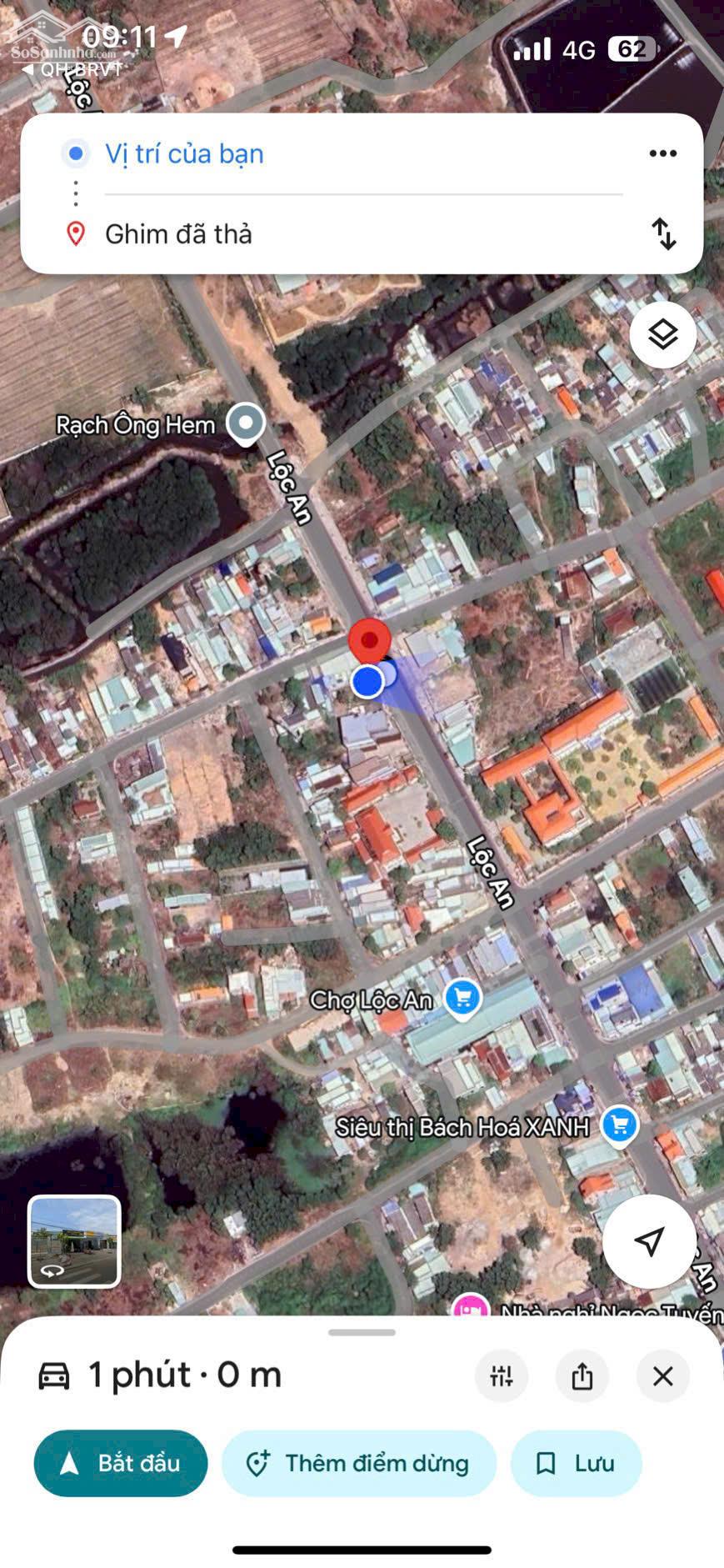Open the Street View thumbnail
724x1568 pixels.
pyautogui.click(x=74, y=1241)
